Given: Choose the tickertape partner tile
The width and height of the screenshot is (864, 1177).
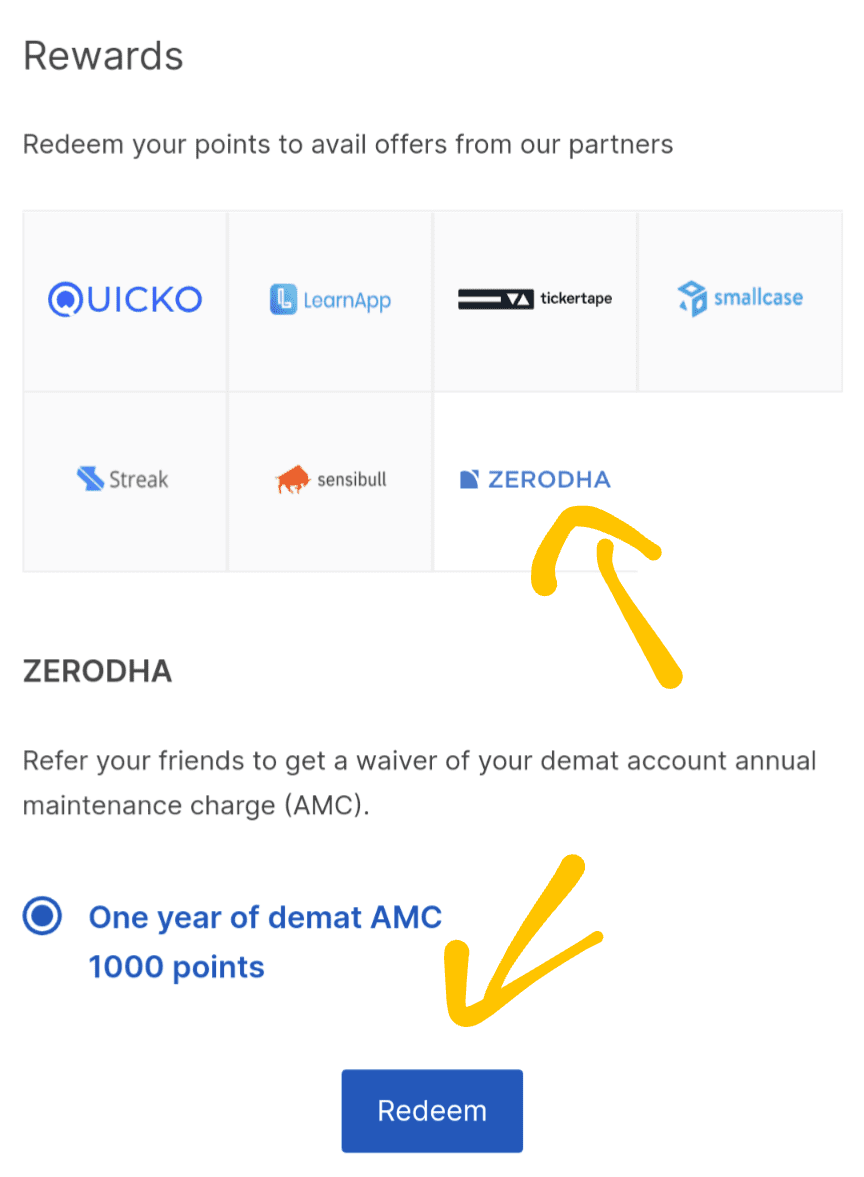Looking at the screenshot, I should (x=535, y=300).
